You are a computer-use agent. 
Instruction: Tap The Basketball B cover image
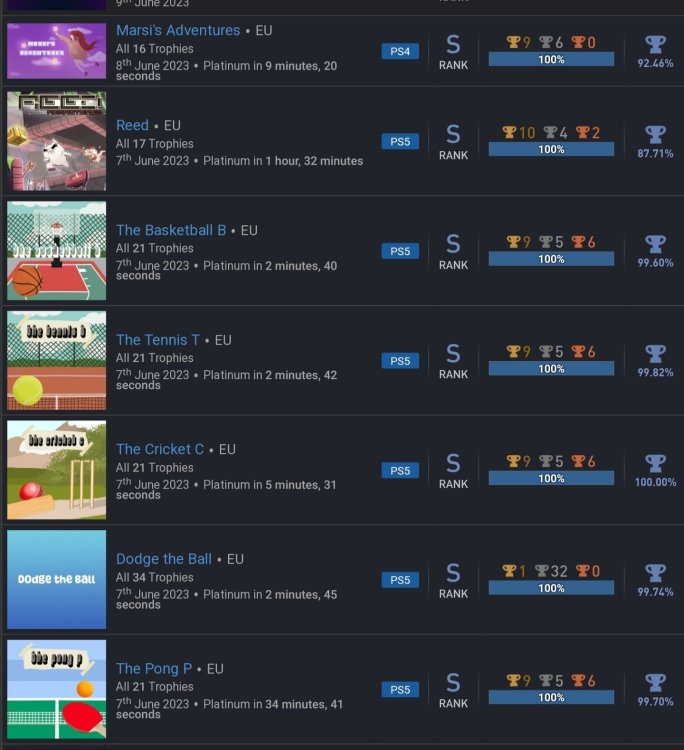pyautogui.click(x=56, y=250)
